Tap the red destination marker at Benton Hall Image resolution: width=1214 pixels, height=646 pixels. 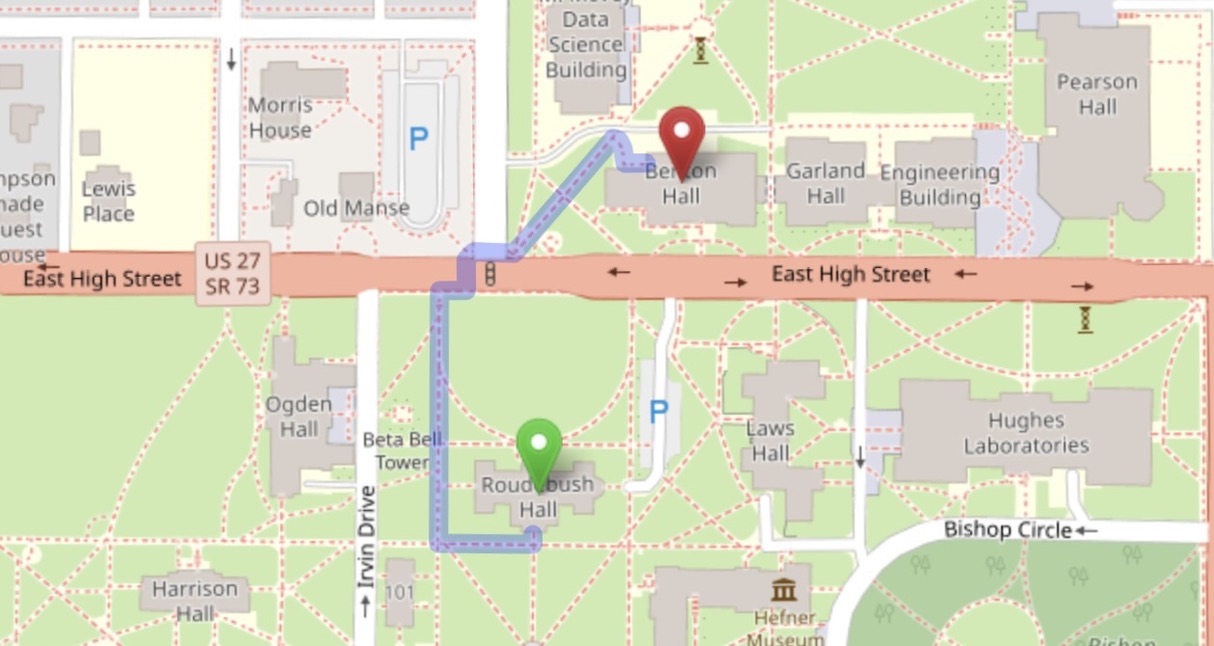pos(683,134)
